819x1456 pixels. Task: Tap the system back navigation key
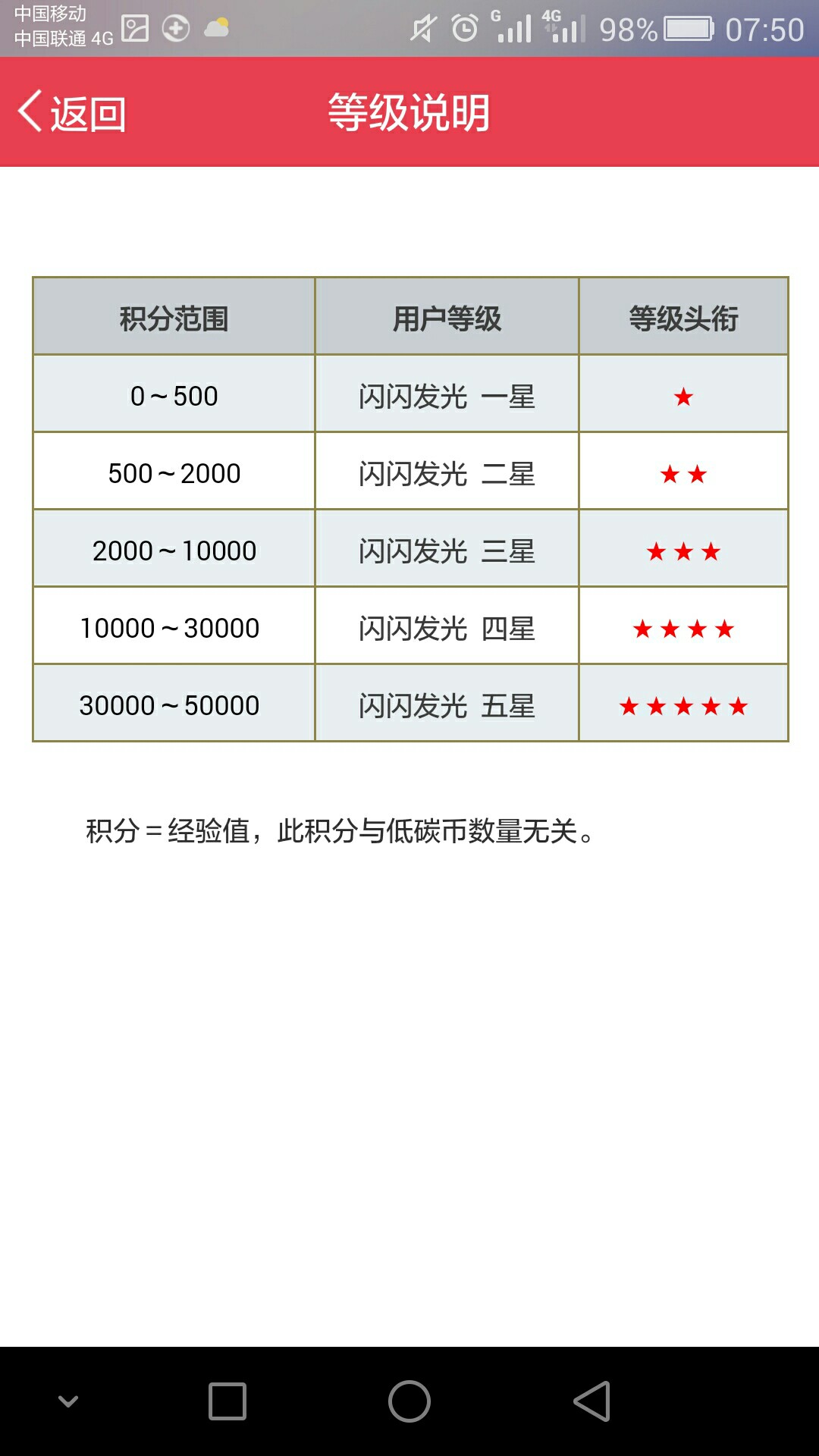[592, 1401]
